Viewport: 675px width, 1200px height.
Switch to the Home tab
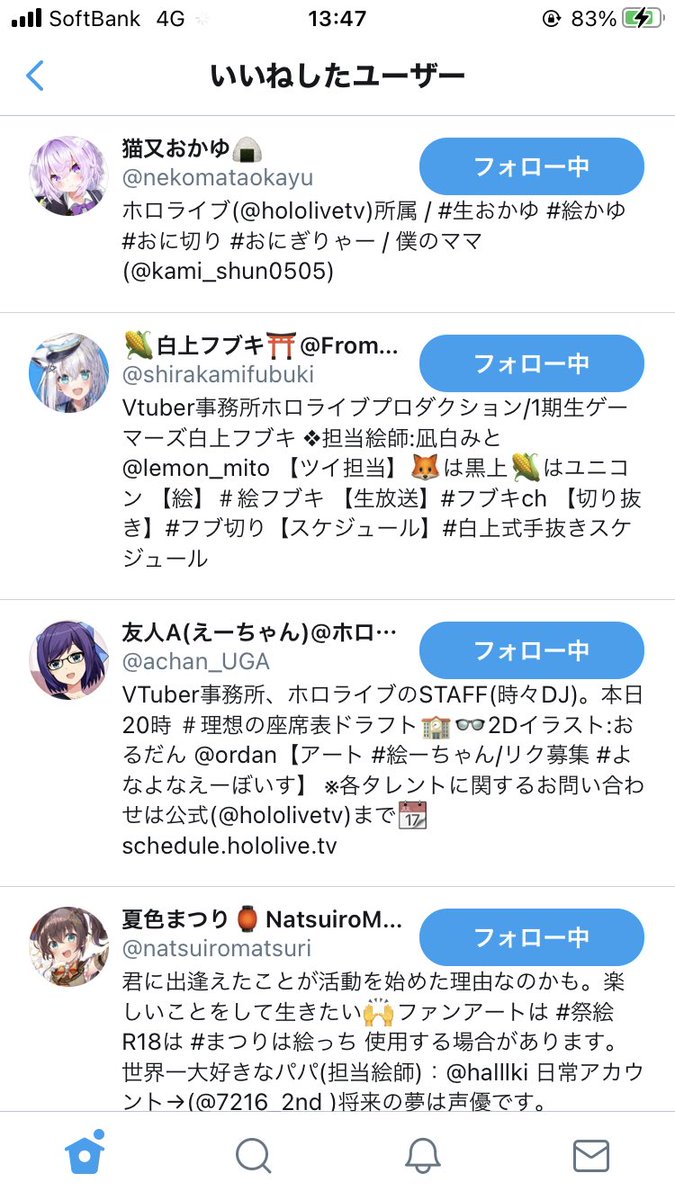pyautogui.click(x=84, y=1155)
